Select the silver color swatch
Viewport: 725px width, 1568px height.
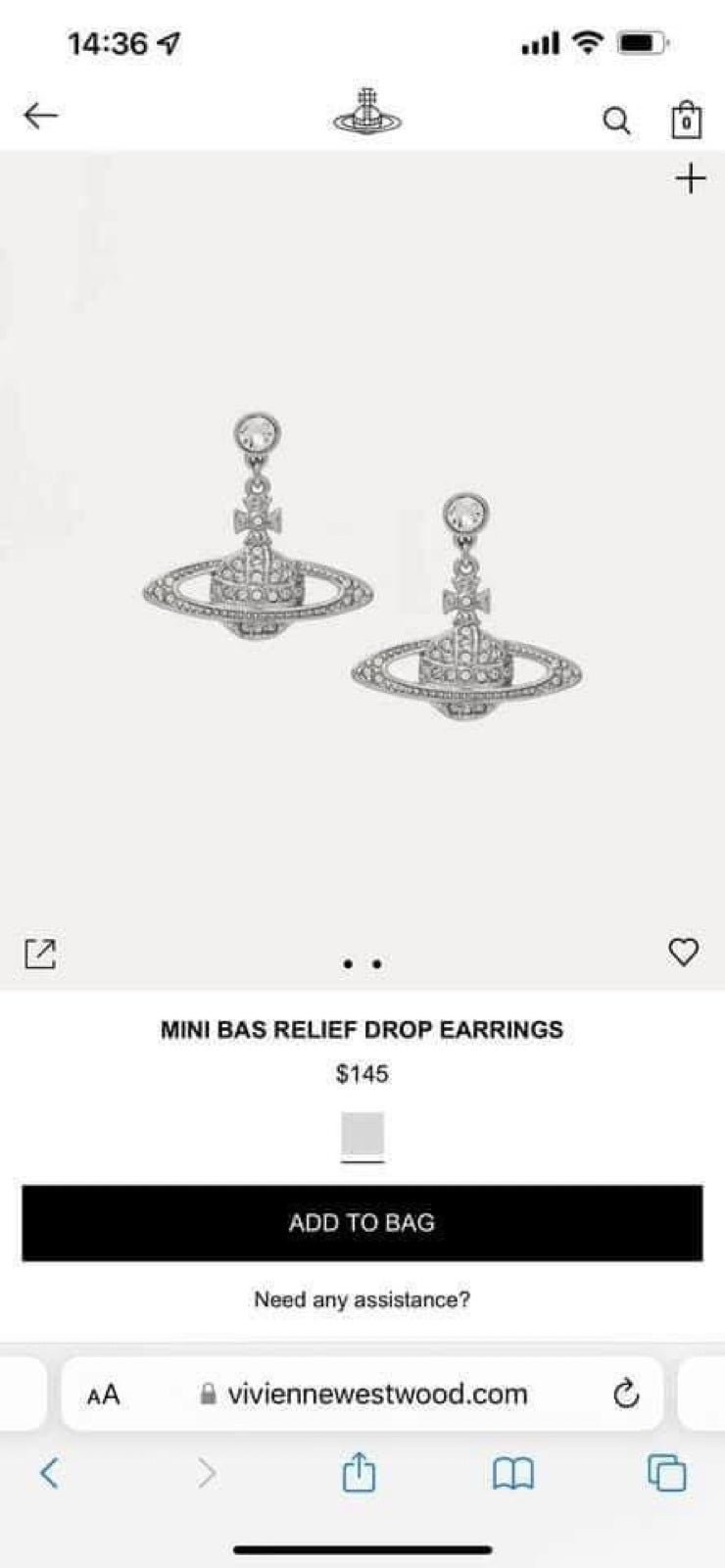[x=362, y=1135]
